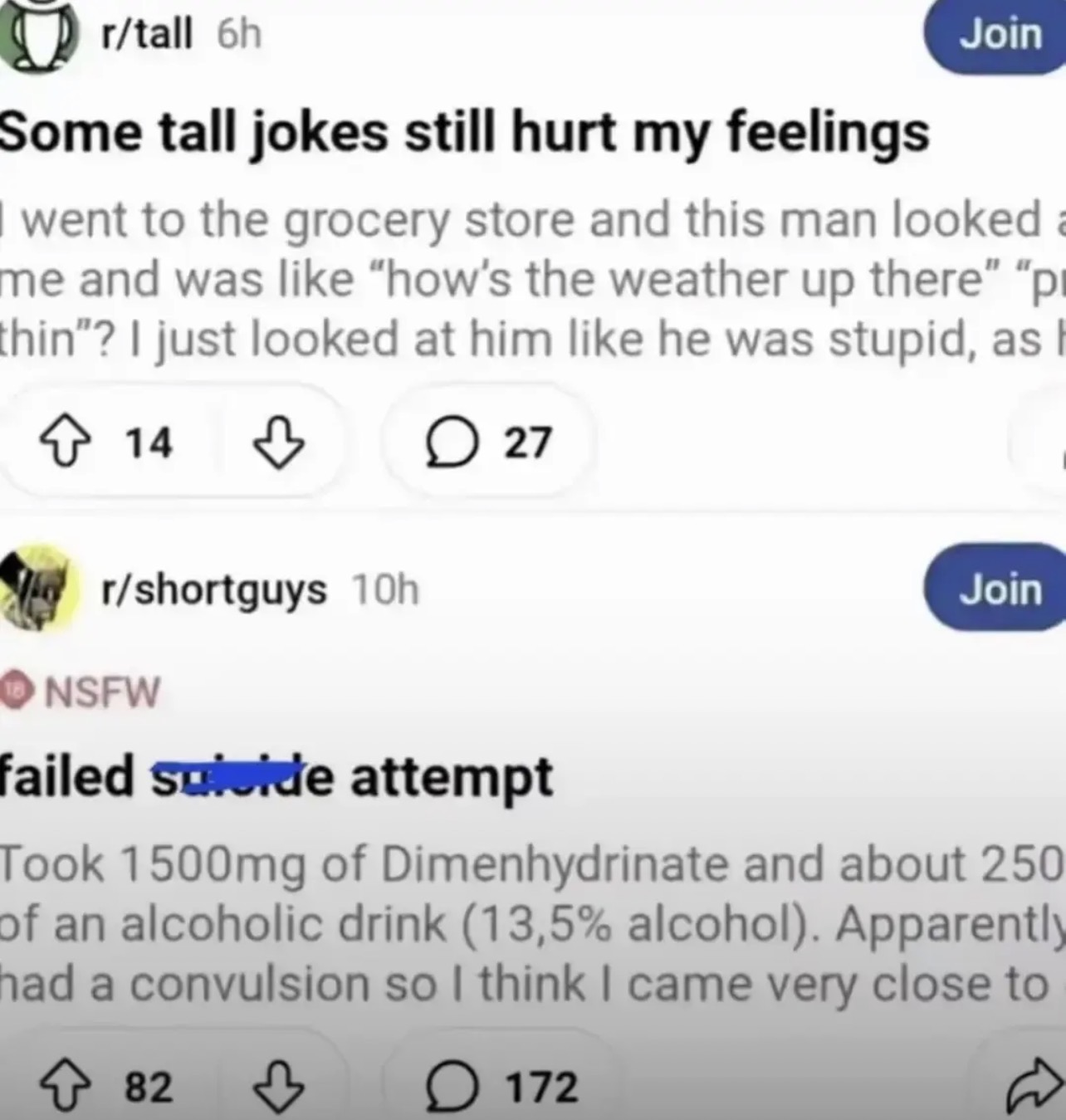Join the r/tall community
Image resolution: width=1066 pixels, height=1120 pixels.
click(x=1000, y=35)
